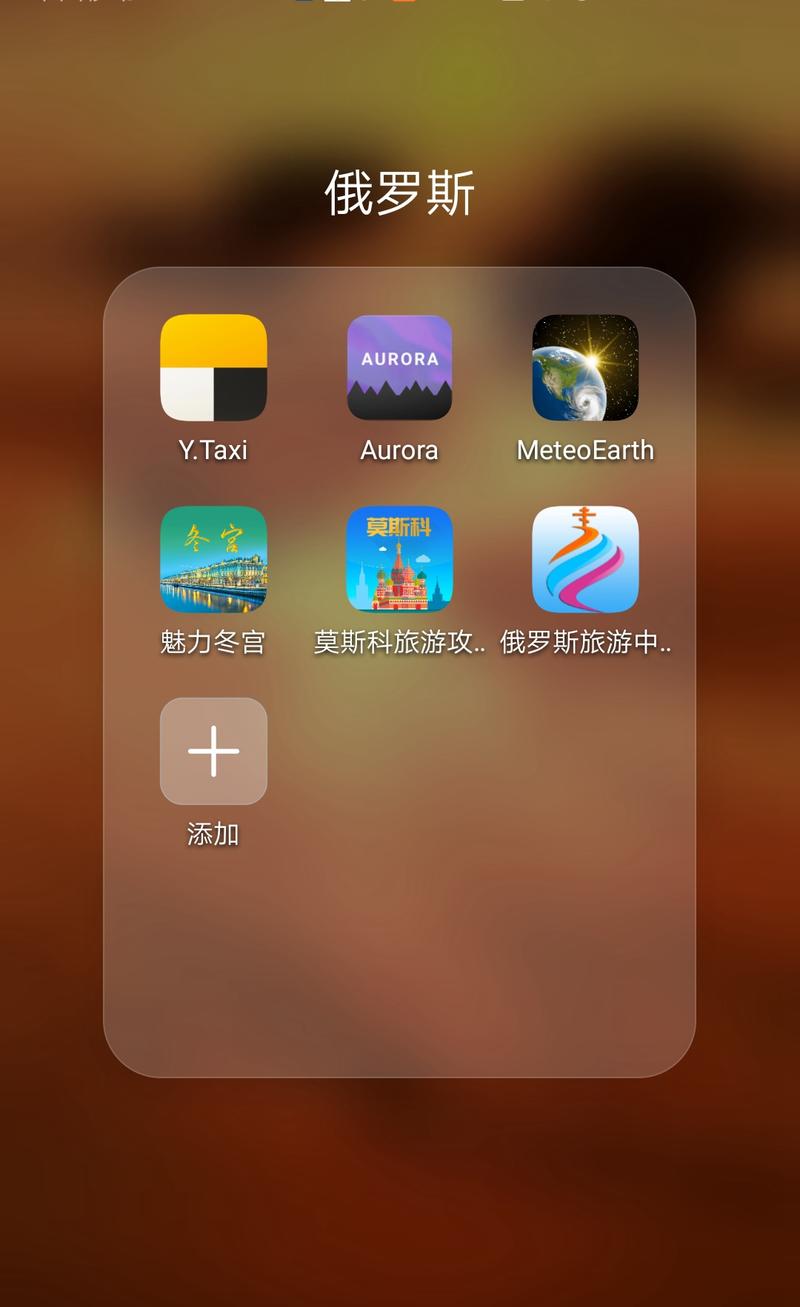
Task: Tap the plus icon on the 添加 tile
Action: click(213, 751)
